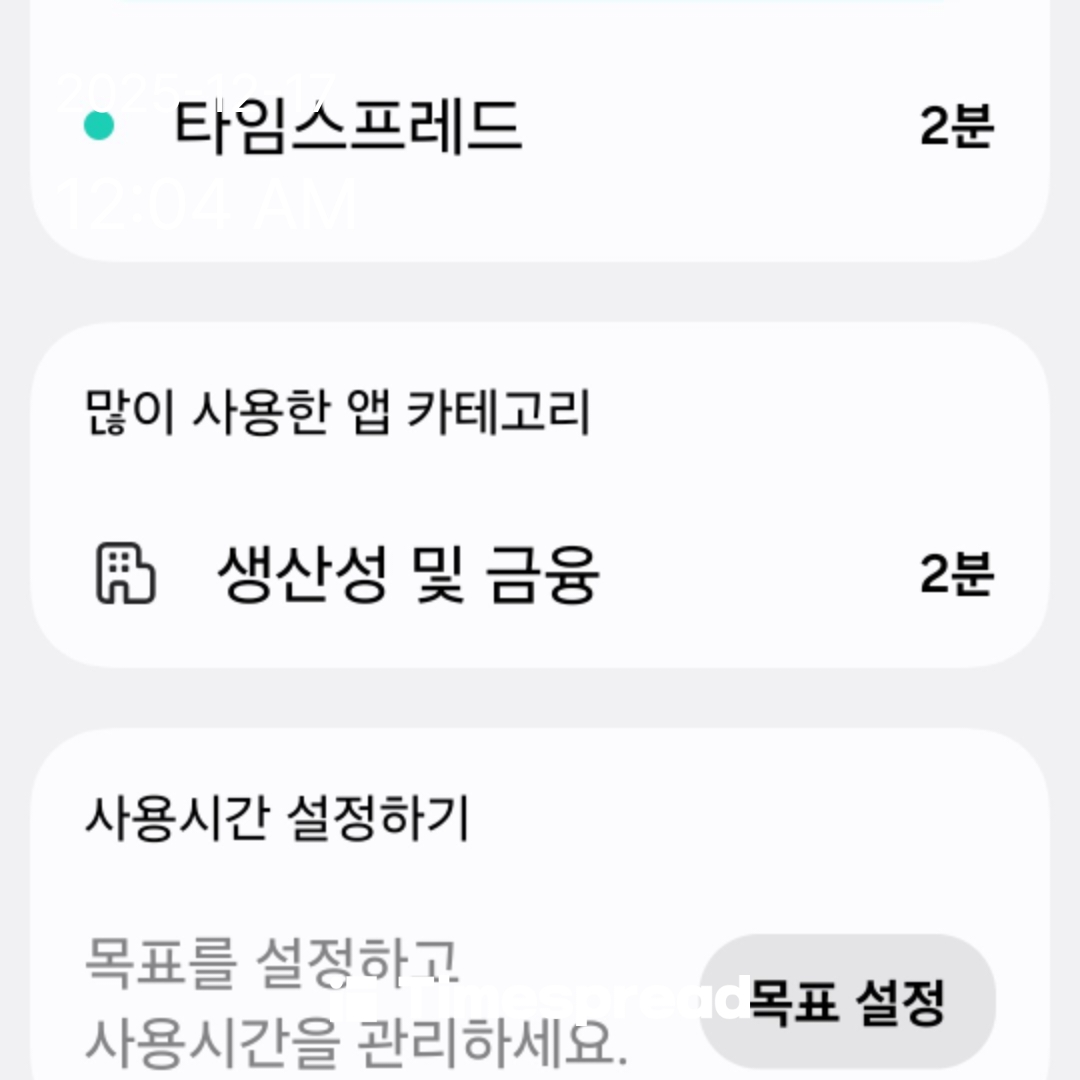Open the 타임스프레드 app usage row
Image resolution: width=1080 pixels, height=1080 pixels.
540,128
